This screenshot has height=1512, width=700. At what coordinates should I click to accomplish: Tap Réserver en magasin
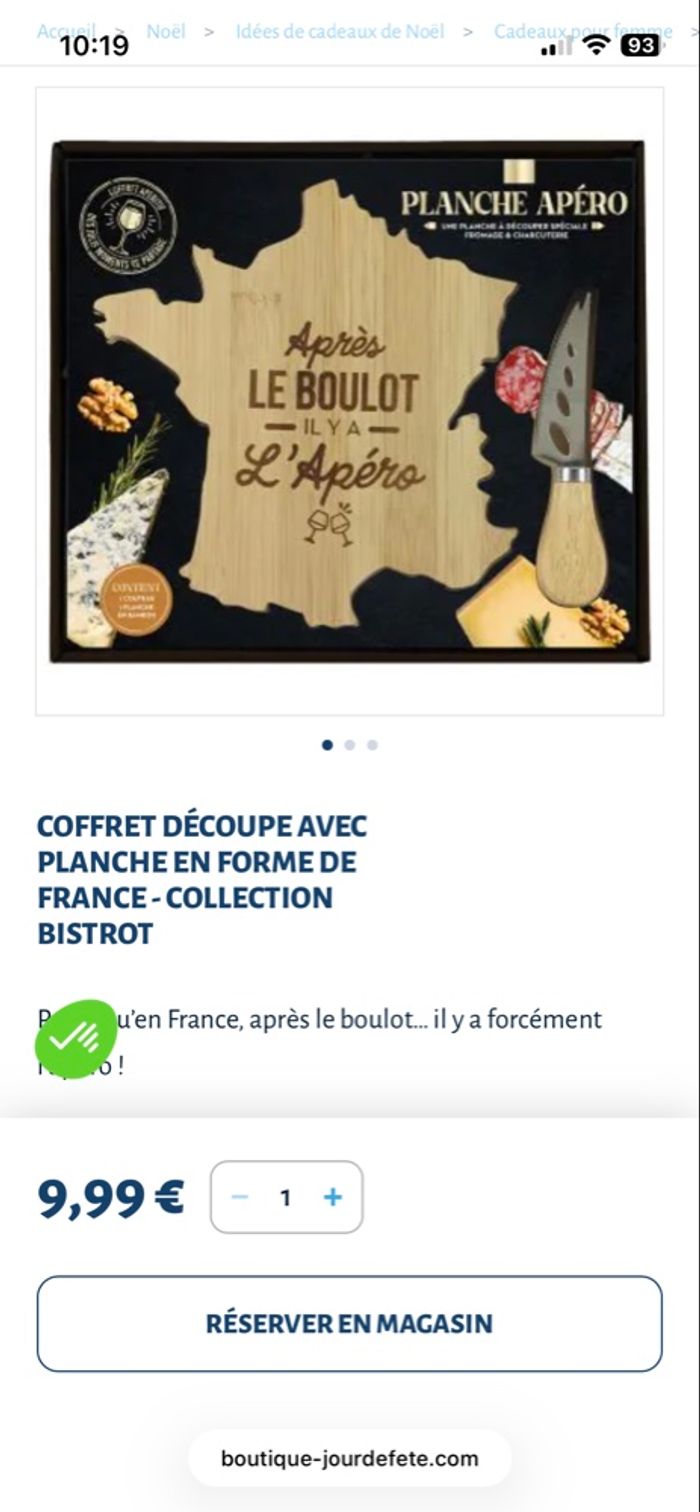click(x=349, y=1323)
